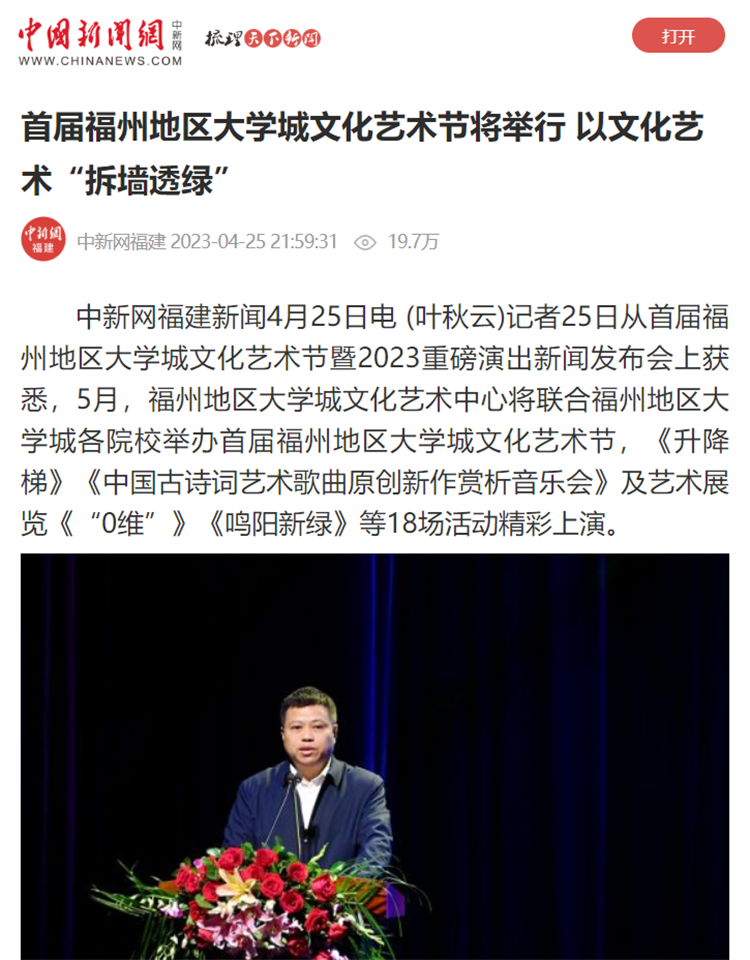Open the 中国新闻网 homepage logo link
Image resolution: width=750 pixels, height=960 pixels.
(x=100, y=41)
